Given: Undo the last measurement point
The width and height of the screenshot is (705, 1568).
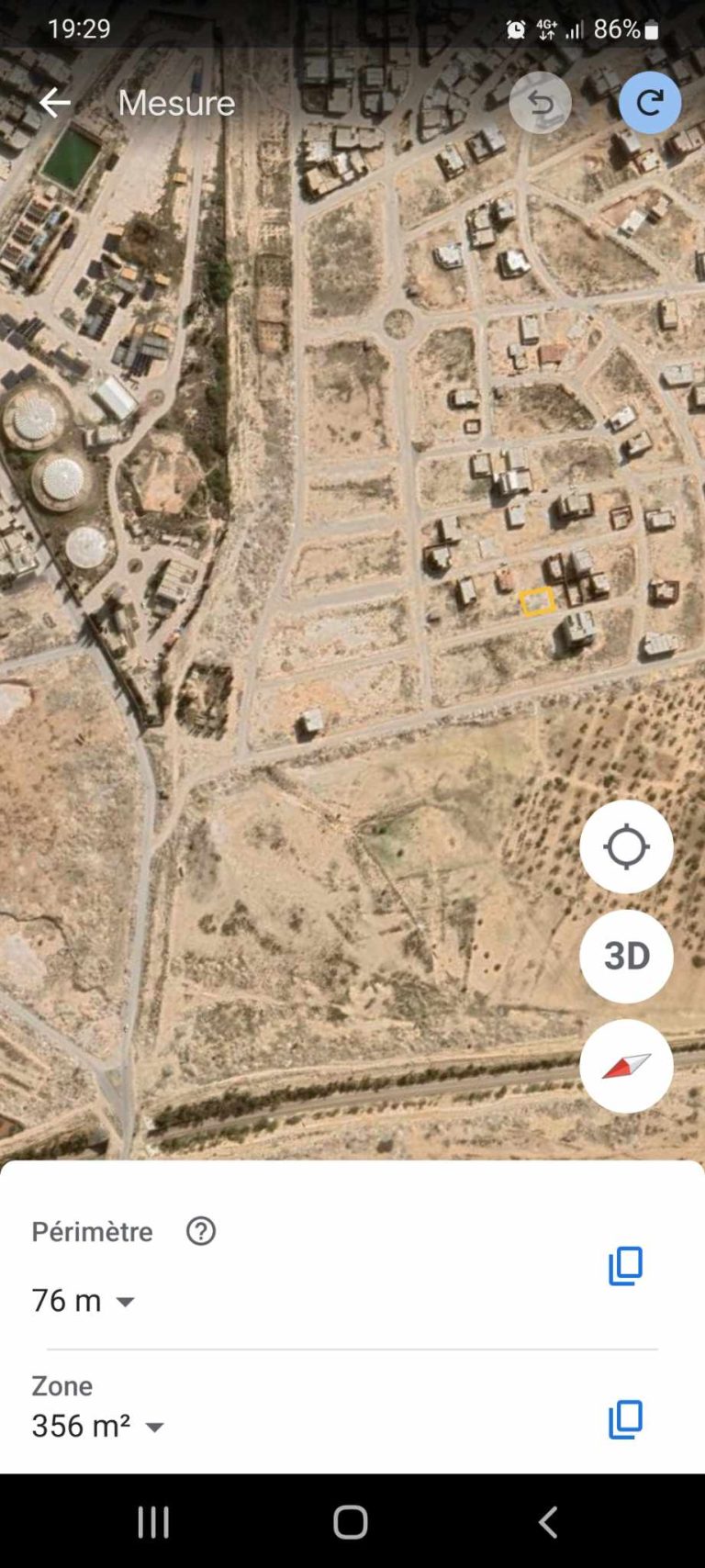Looking at the screenshot, I should tap(540, 103).
